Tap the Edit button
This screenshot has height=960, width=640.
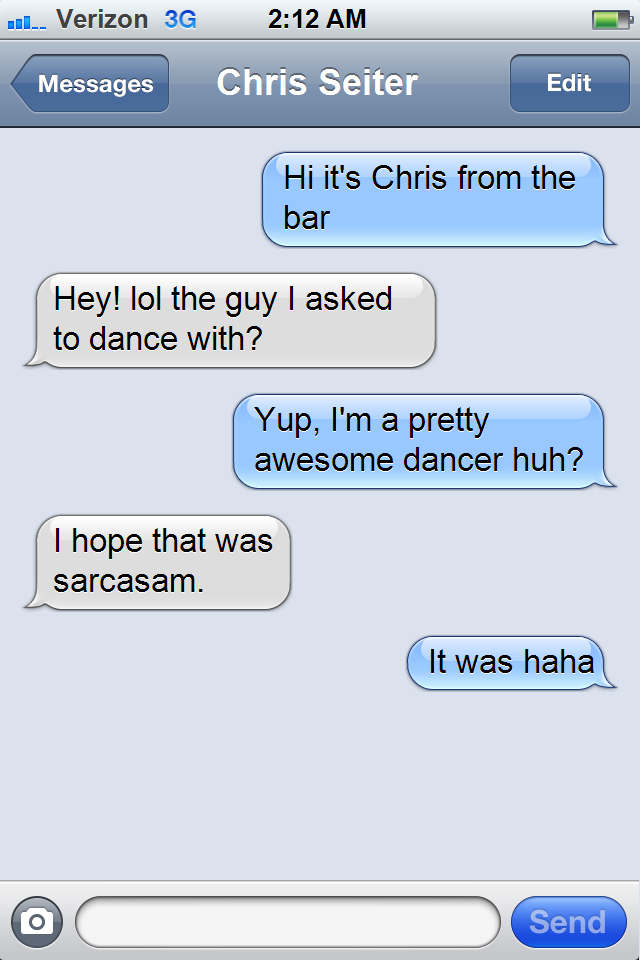(x=568, y=84)
